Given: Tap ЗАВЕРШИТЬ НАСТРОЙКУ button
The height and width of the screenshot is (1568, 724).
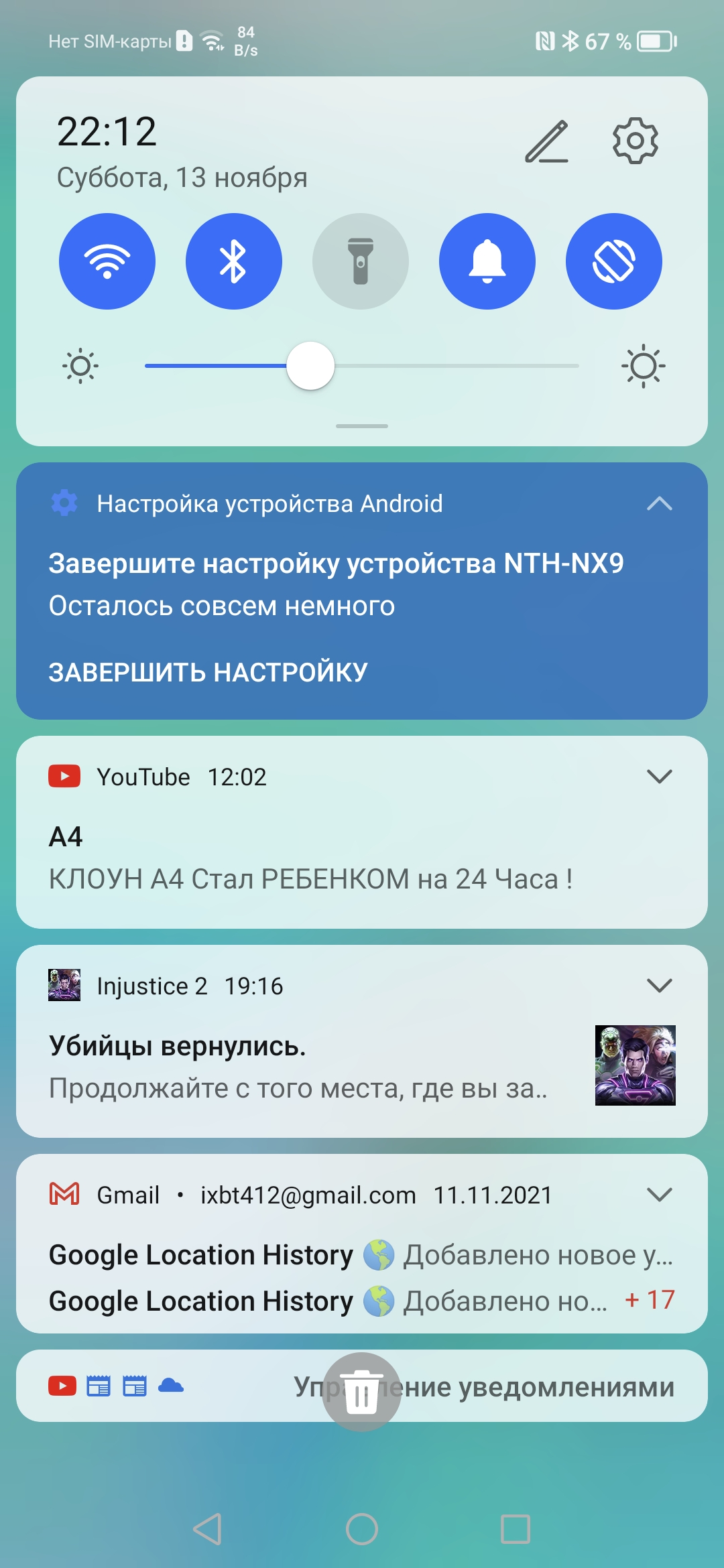Looking at the screenshot, I should pos(208,672).
